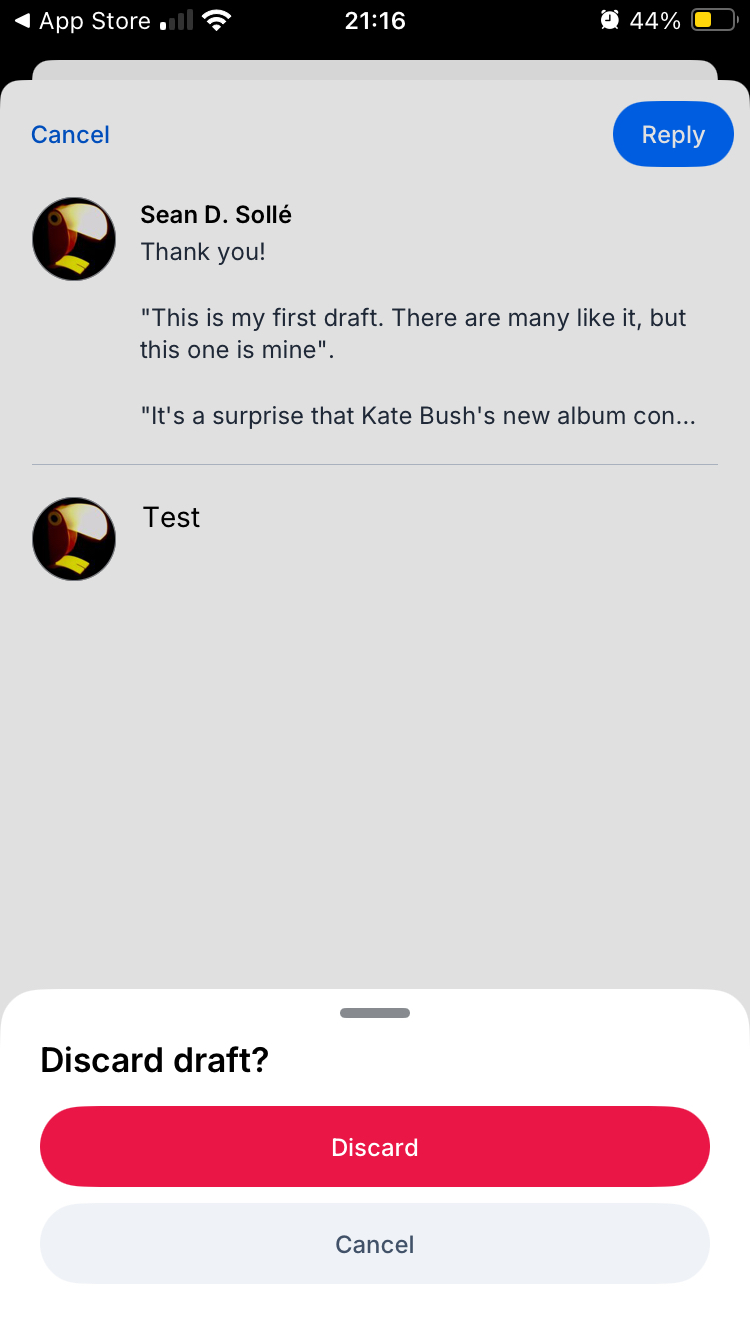Post the reply with the Reply button
750x1334 pixels.
[x=672, y=135]
